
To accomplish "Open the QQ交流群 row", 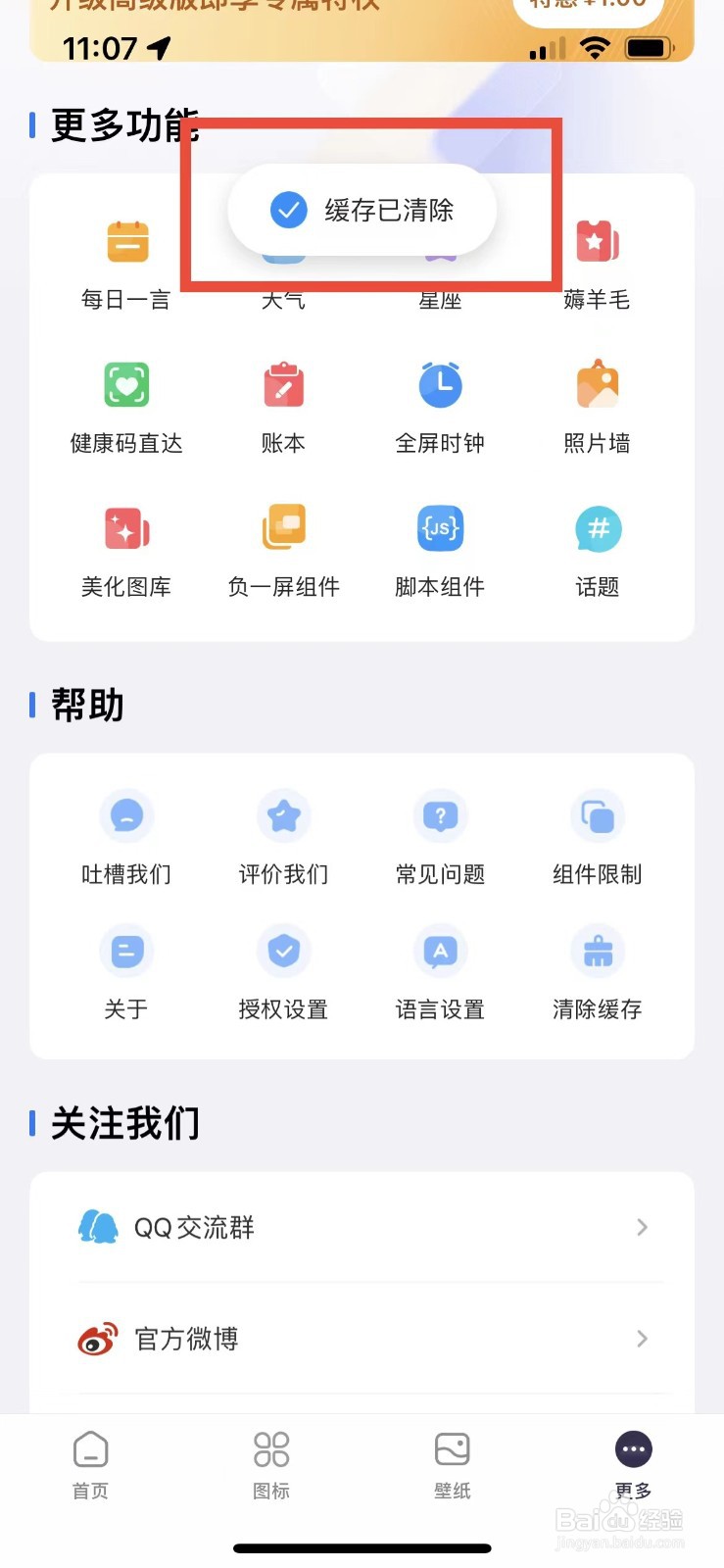I will (362, 1227).
